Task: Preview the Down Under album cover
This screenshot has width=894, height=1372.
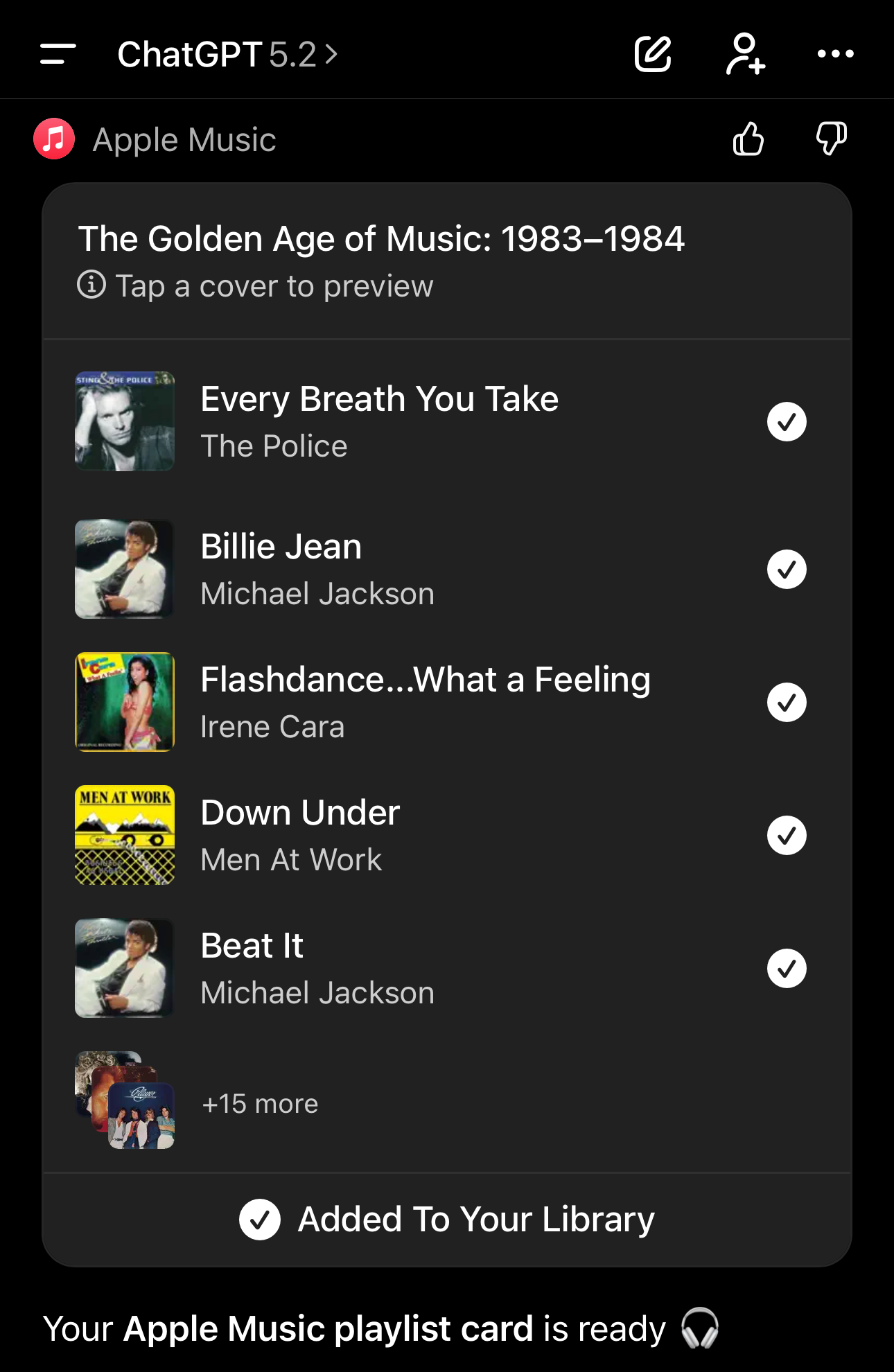Action: click(125, 835)
